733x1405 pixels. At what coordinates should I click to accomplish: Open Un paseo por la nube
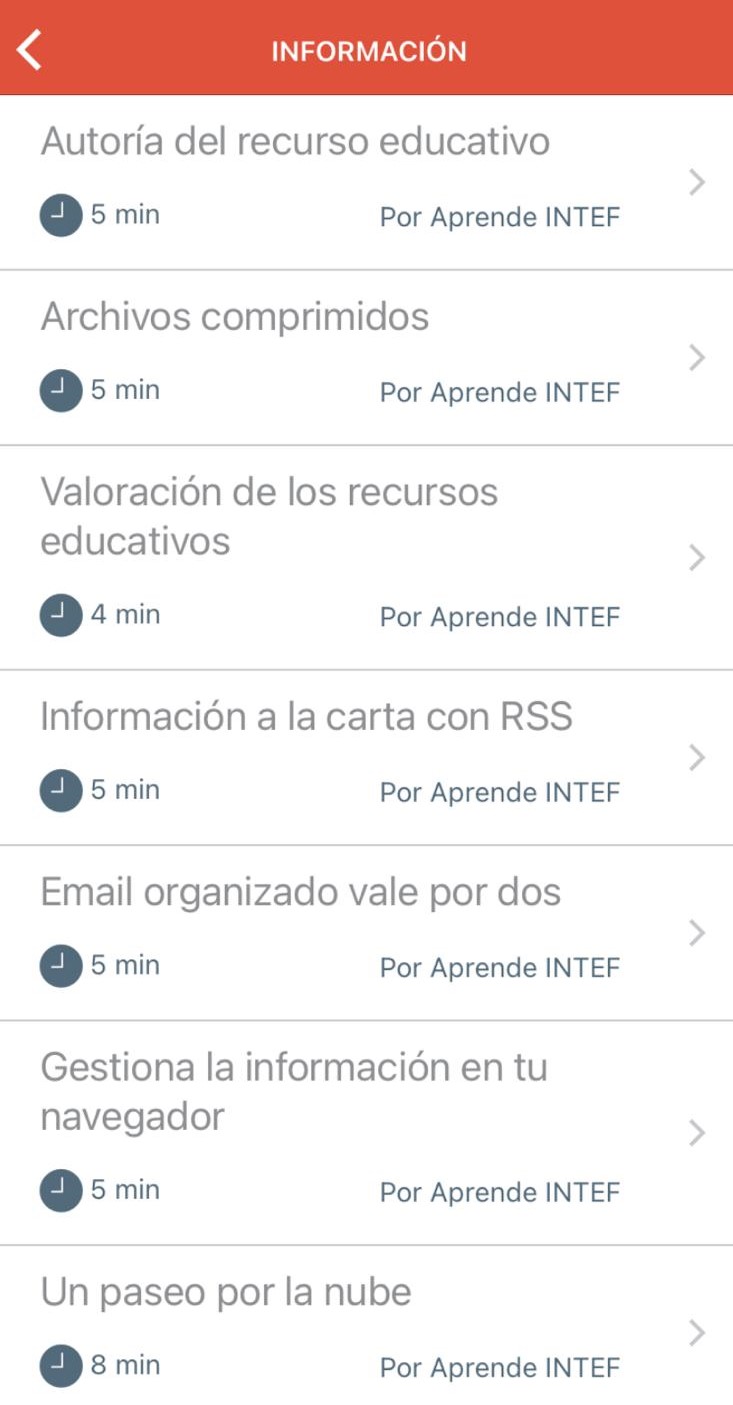pyautogui.click(x=366, y=1326)
